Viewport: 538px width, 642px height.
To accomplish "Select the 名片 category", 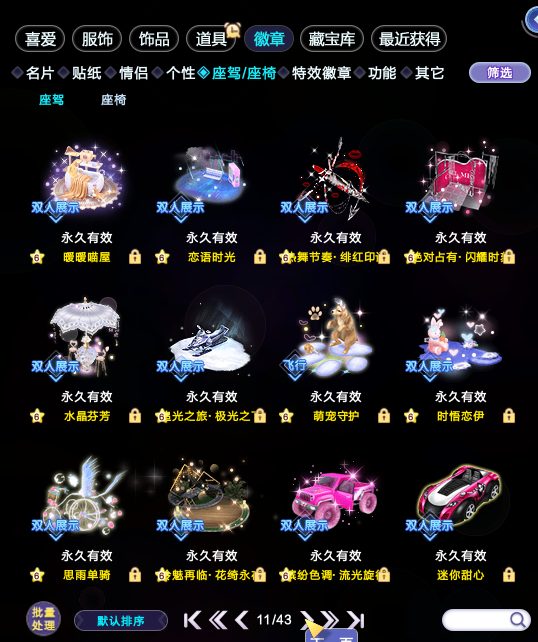I will tap(40, 73).
